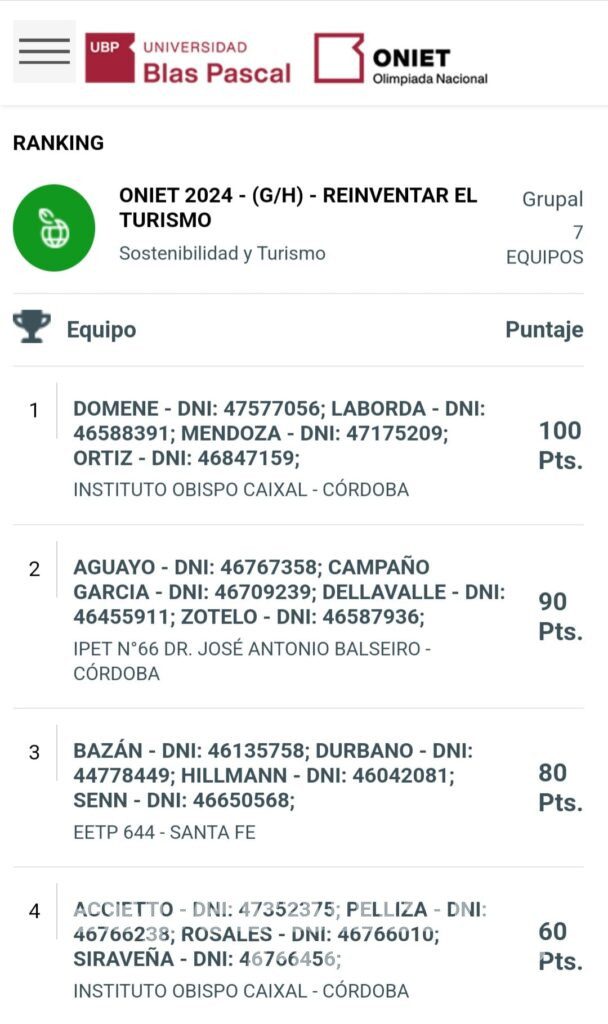Open the hamburger drawer menu
The height and width of the screenshot is (1024, 608).
44,52
